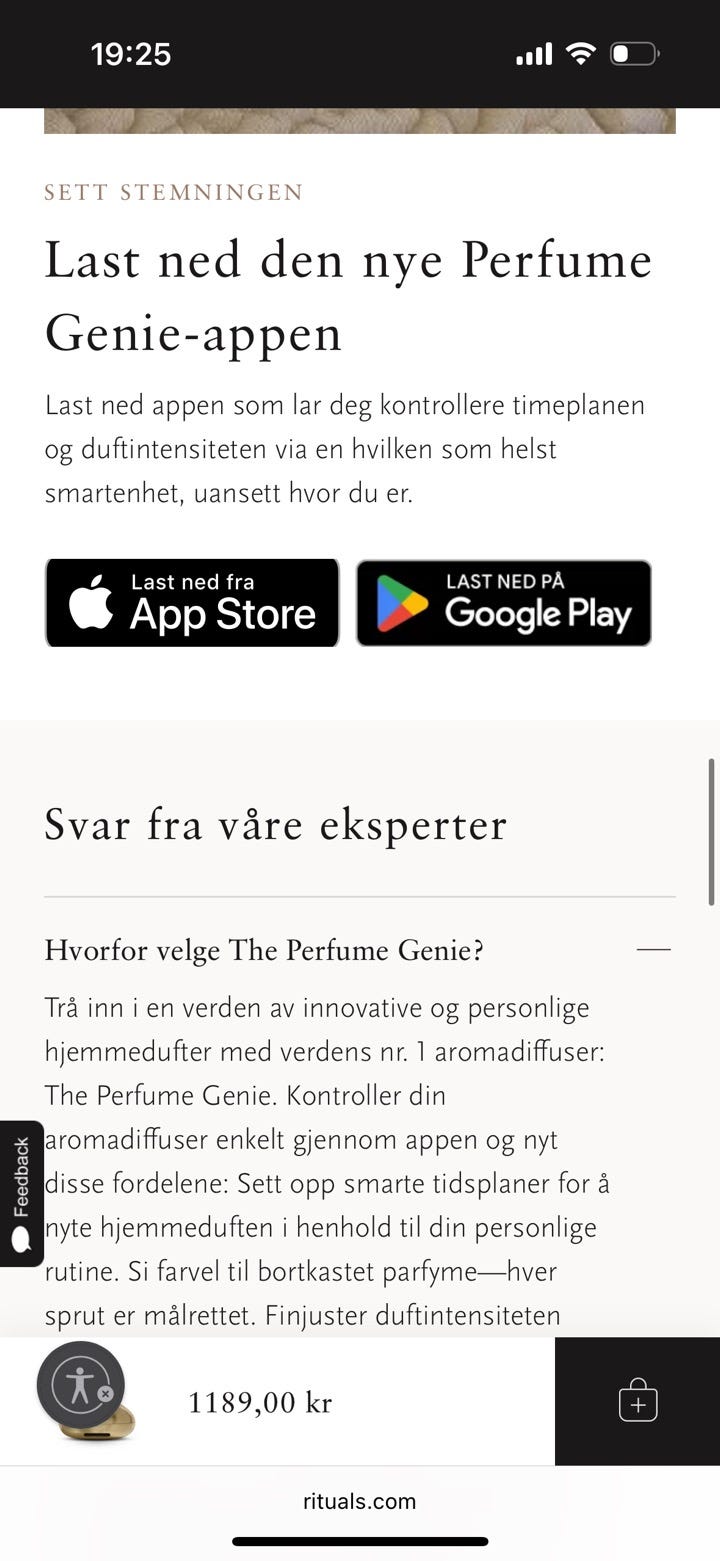Viewport: 720px width, 1561px height.
Task: Tap the price label '1189,00 kr'
Action: tap(259, 1401)
